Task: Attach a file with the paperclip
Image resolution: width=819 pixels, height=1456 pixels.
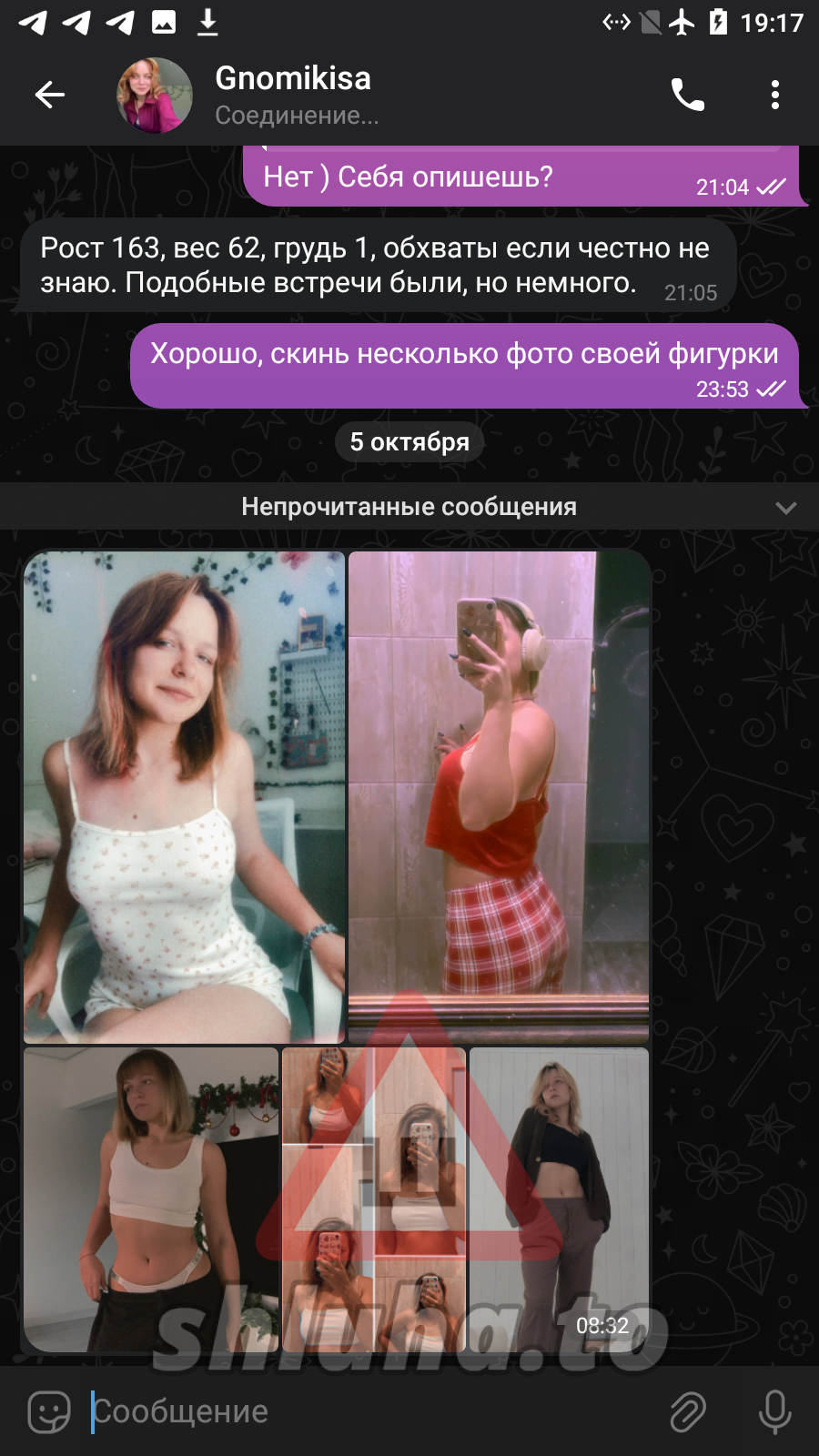Action: tap(688, 1411)
